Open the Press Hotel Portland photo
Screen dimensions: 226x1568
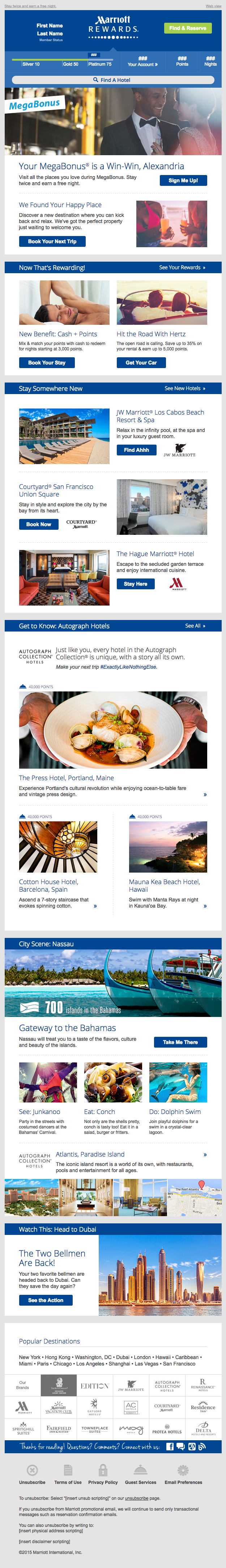[113, 730]
